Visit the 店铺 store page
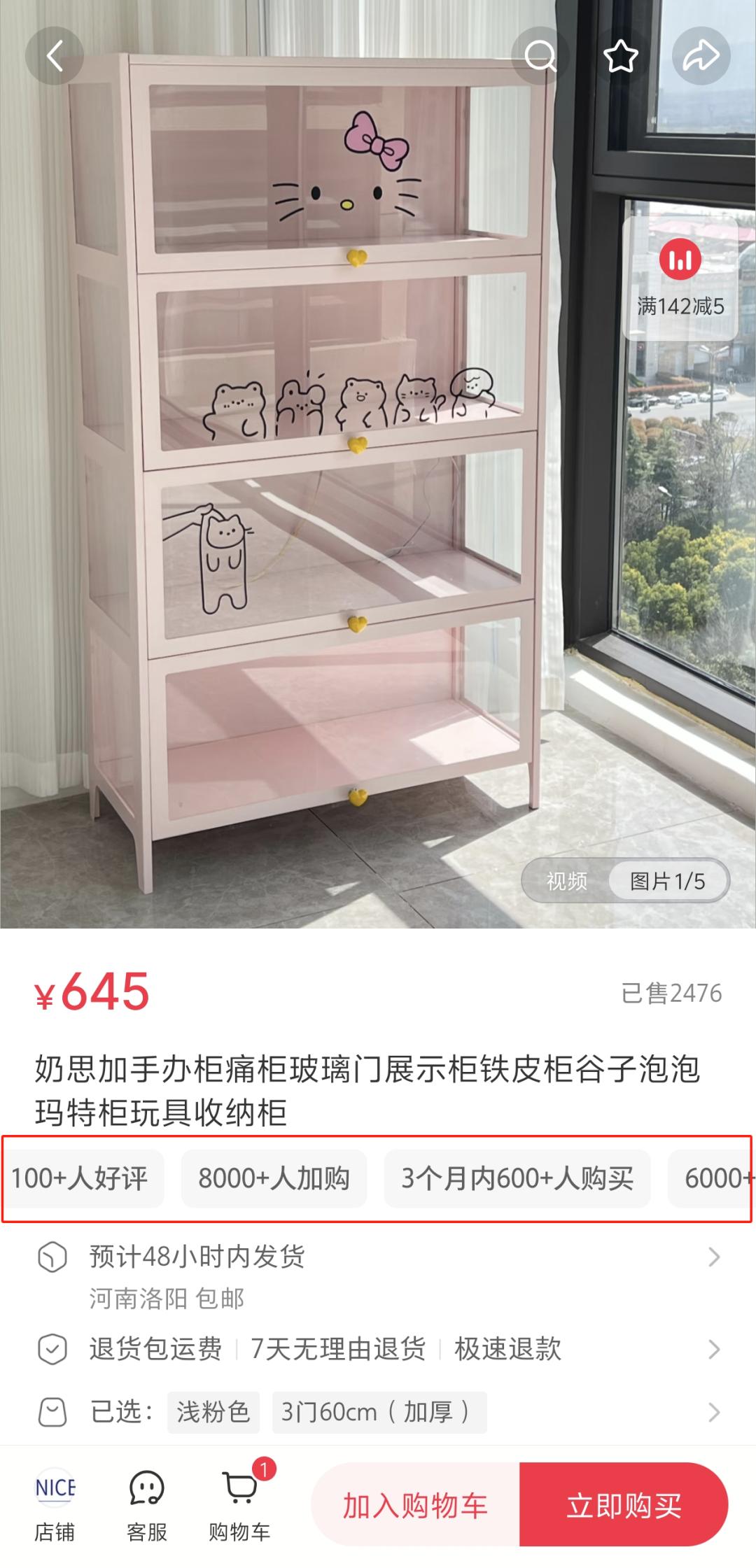The height and width of the screenshot is (1568, 756). [55, 1506]
